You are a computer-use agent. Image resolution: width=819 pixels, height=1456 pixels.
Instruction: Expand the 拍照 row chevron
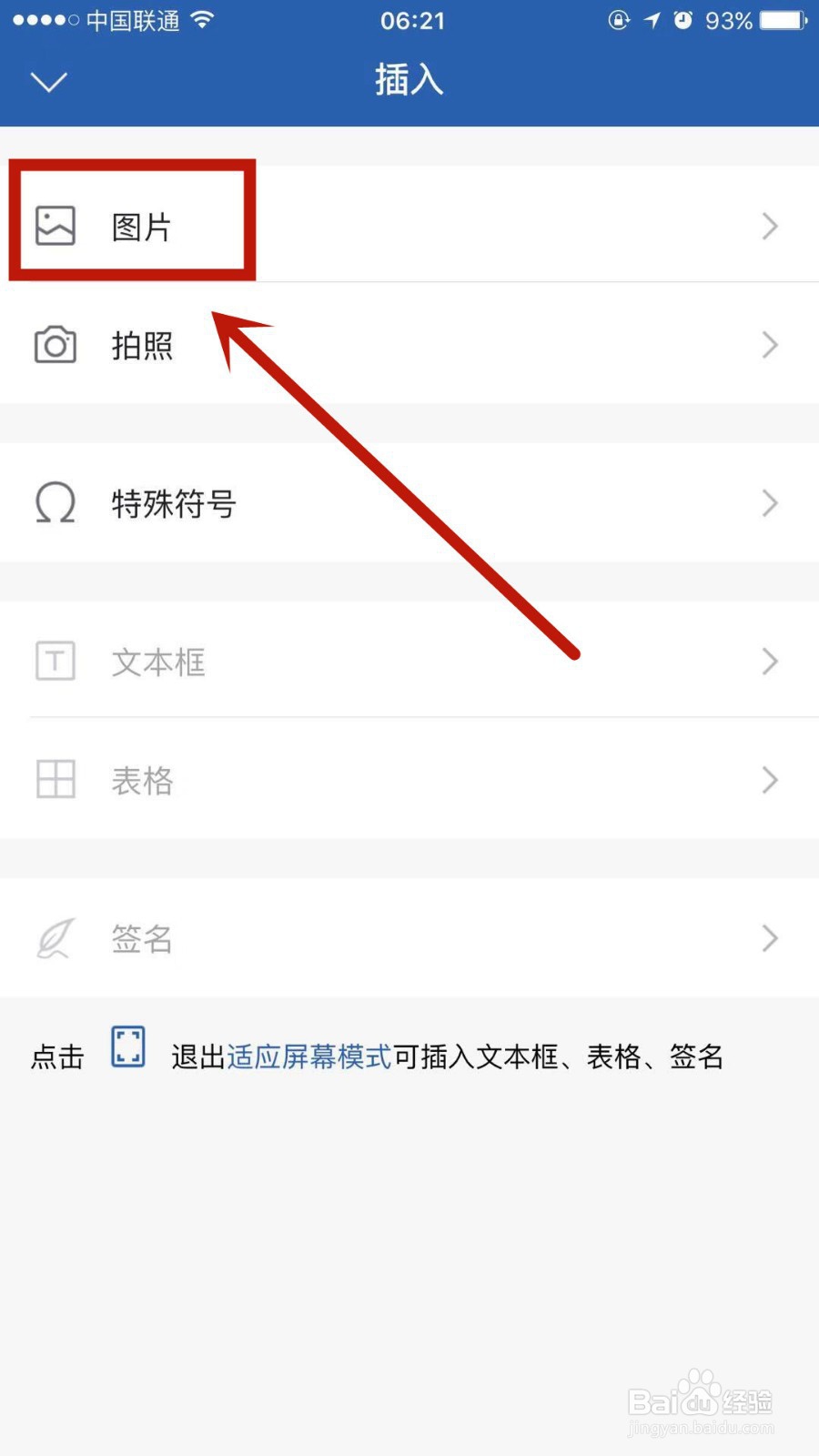(x=769, y=345)
